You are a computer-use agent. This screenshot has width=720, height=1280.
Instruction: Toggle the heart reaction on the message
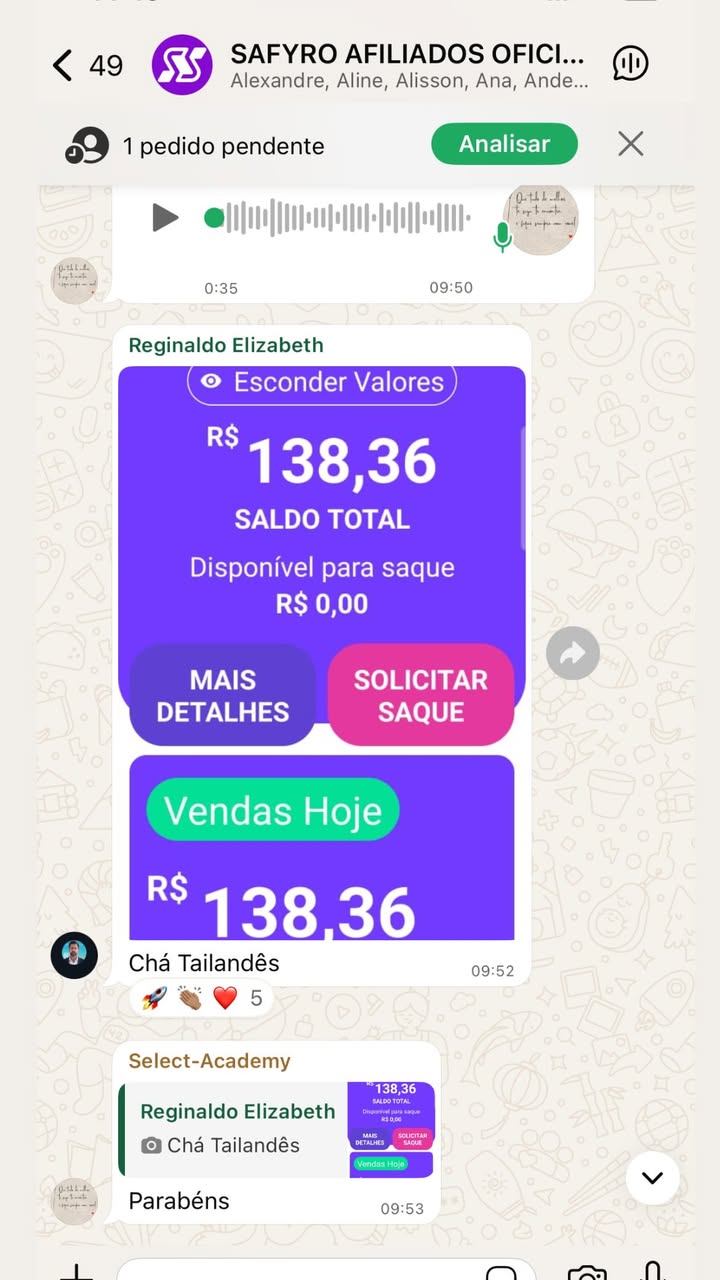(x=225, y=997)
